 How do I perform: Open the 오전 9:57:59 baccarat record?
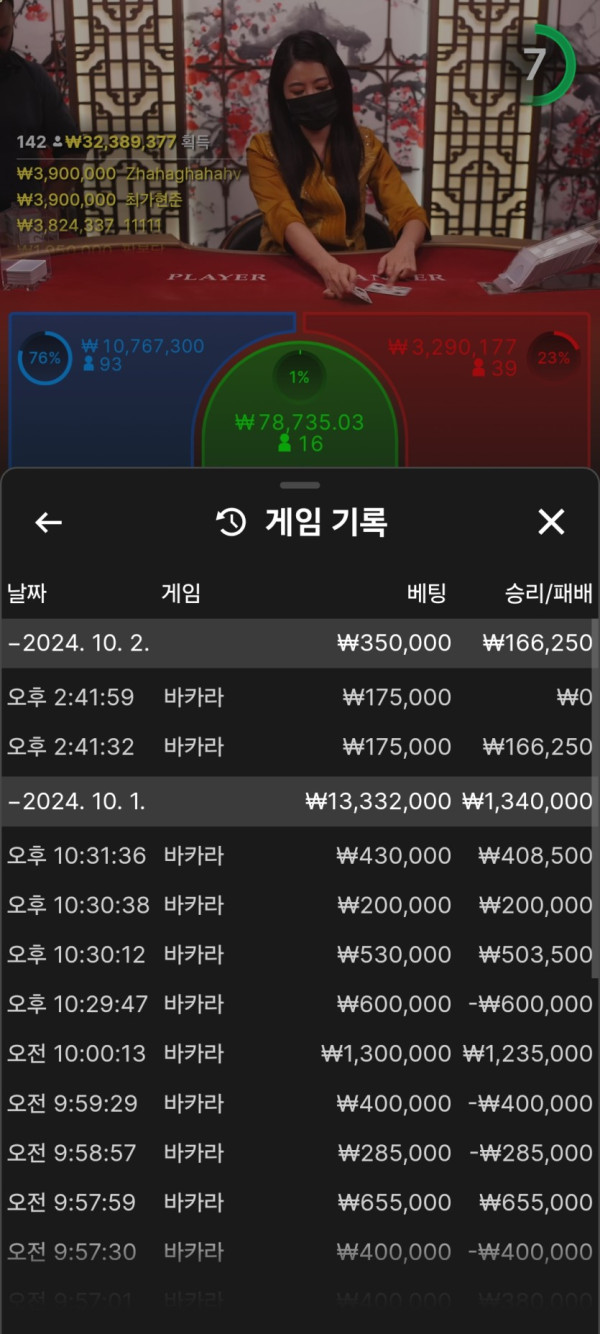coord(300,1202)
